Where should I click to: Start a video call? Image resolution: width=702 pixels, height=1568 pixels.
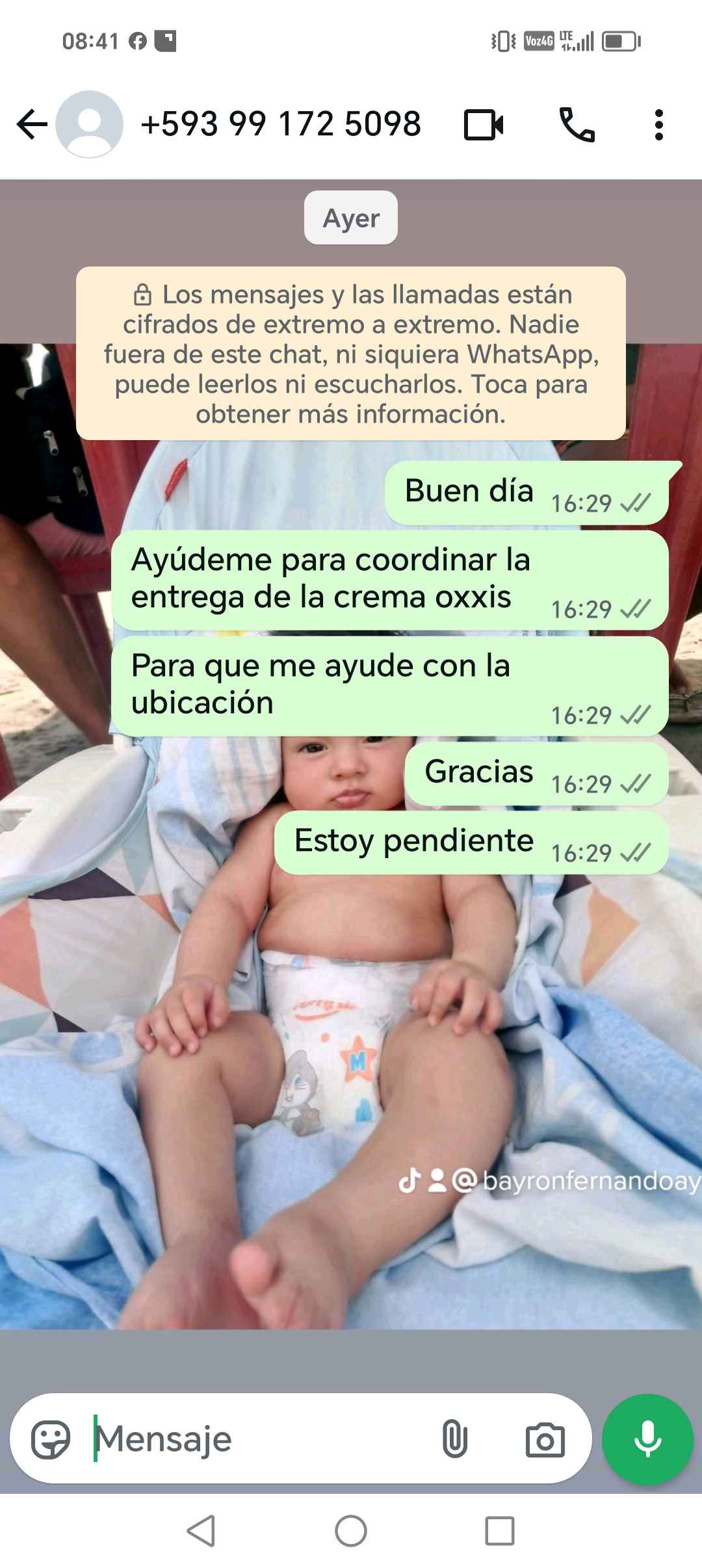tap(484, 125)
